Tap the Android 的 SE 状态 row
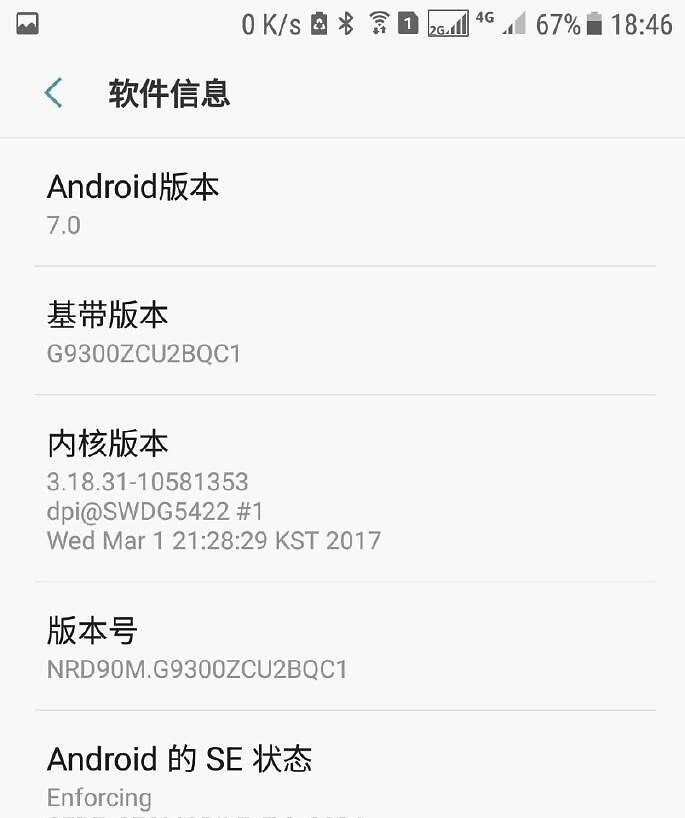Viewport: 685px width, 818px height. click(342, 772)
